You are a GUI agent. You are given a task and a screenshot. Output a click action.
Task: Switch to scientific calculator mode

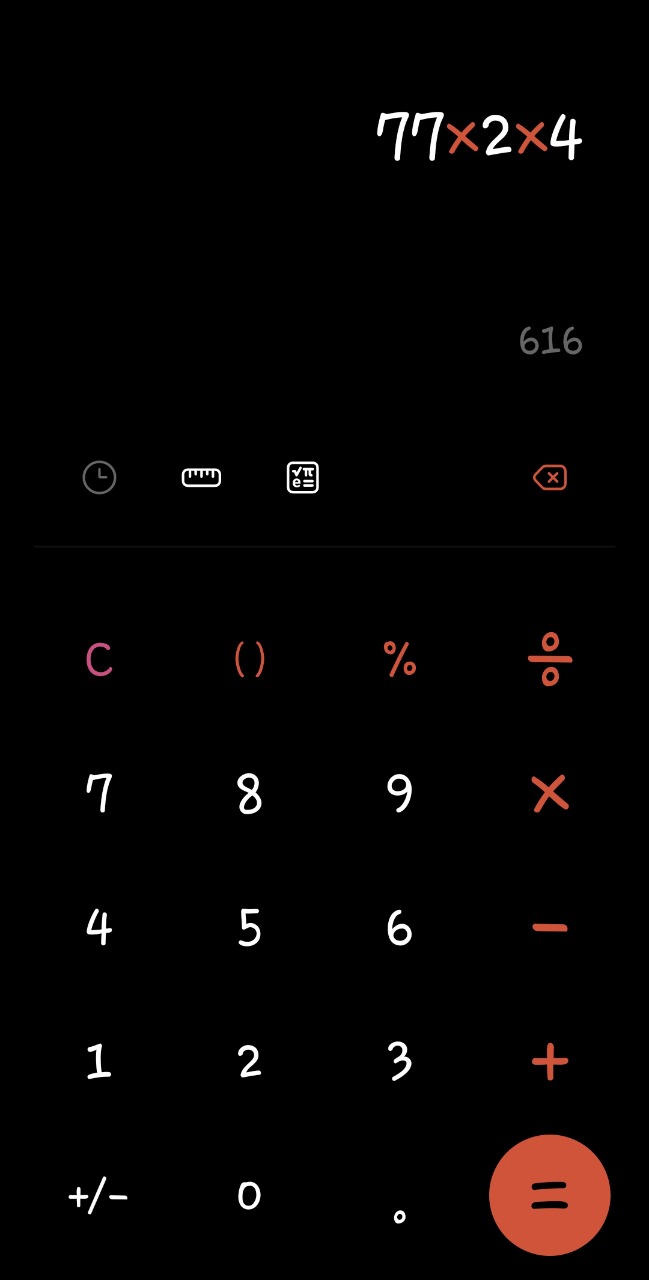click(302, 478)
